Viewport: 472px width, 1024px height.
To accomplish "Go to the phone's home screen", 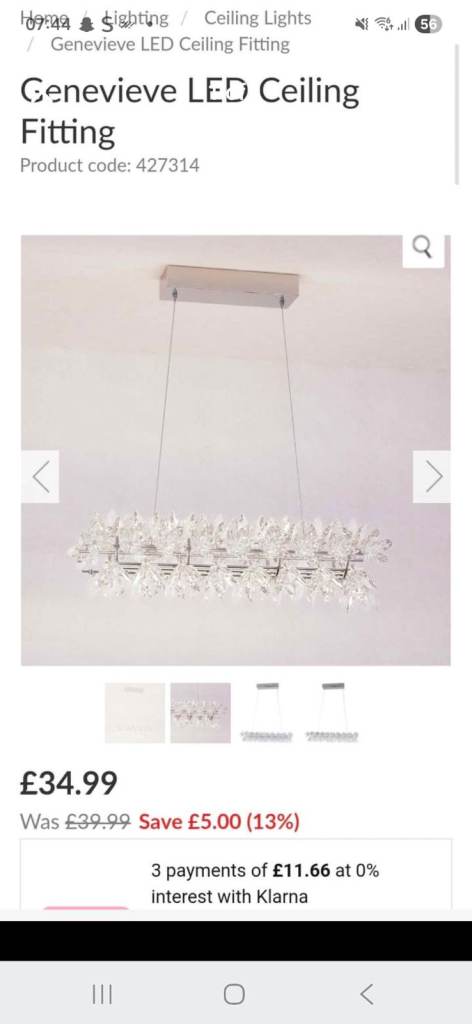I will tap(234, 994).
